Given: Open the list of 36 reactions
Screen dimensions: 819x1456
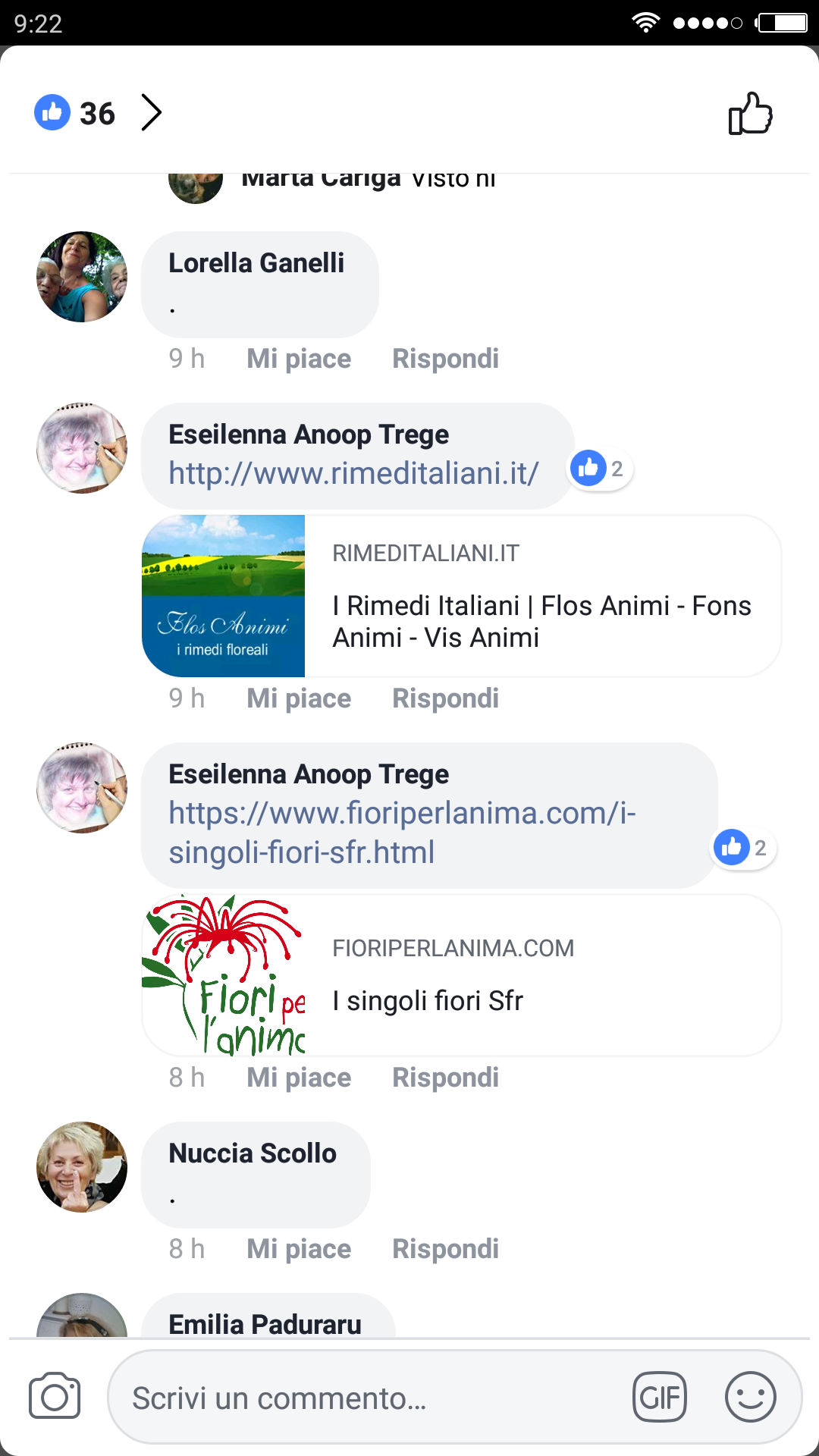Looking at the screenshot, I should tap(99, 113).
